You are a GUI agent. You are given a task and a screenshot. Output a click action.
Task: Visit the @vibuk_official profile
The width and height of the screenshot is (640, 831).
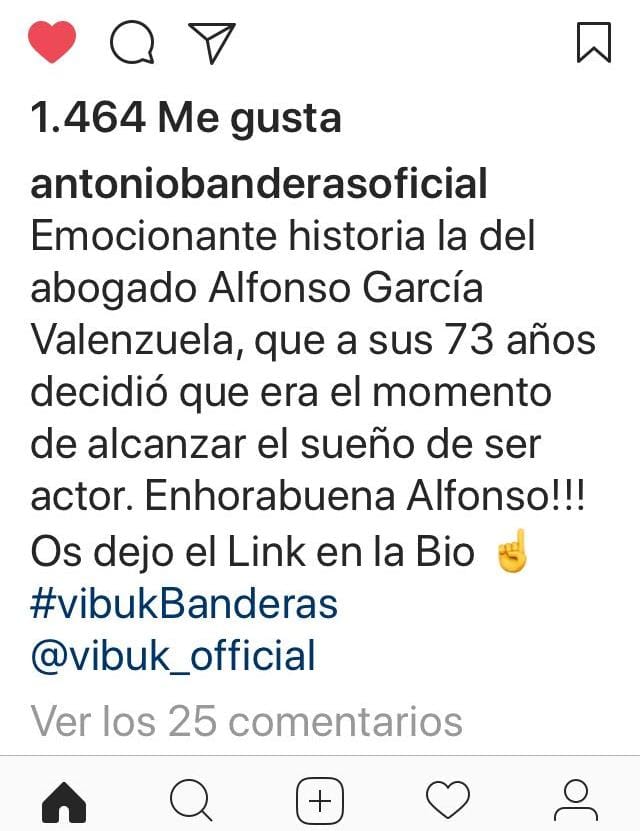[173, 656]
